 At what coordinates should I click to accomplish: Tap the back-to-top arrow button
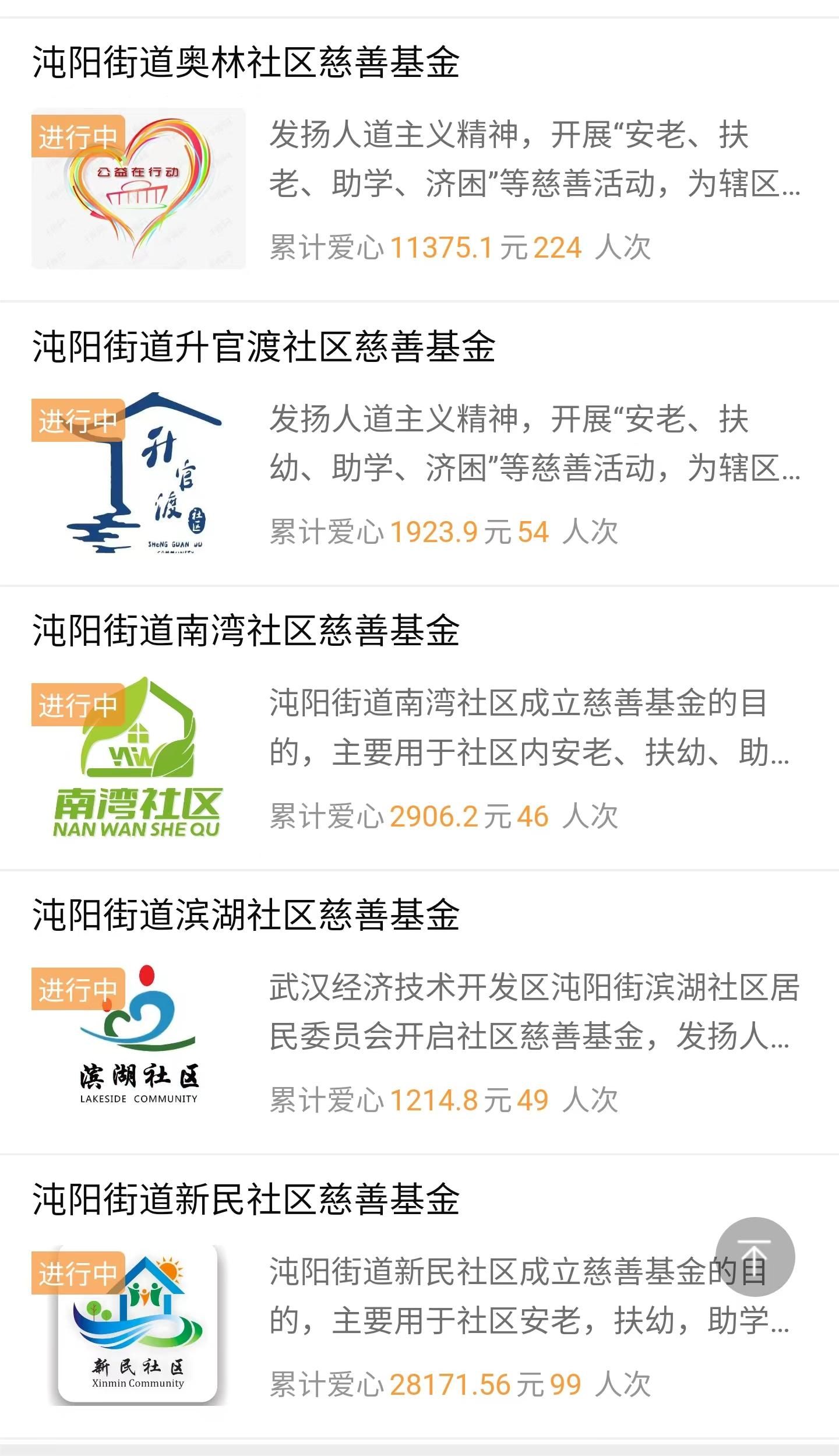point(755,1257)
